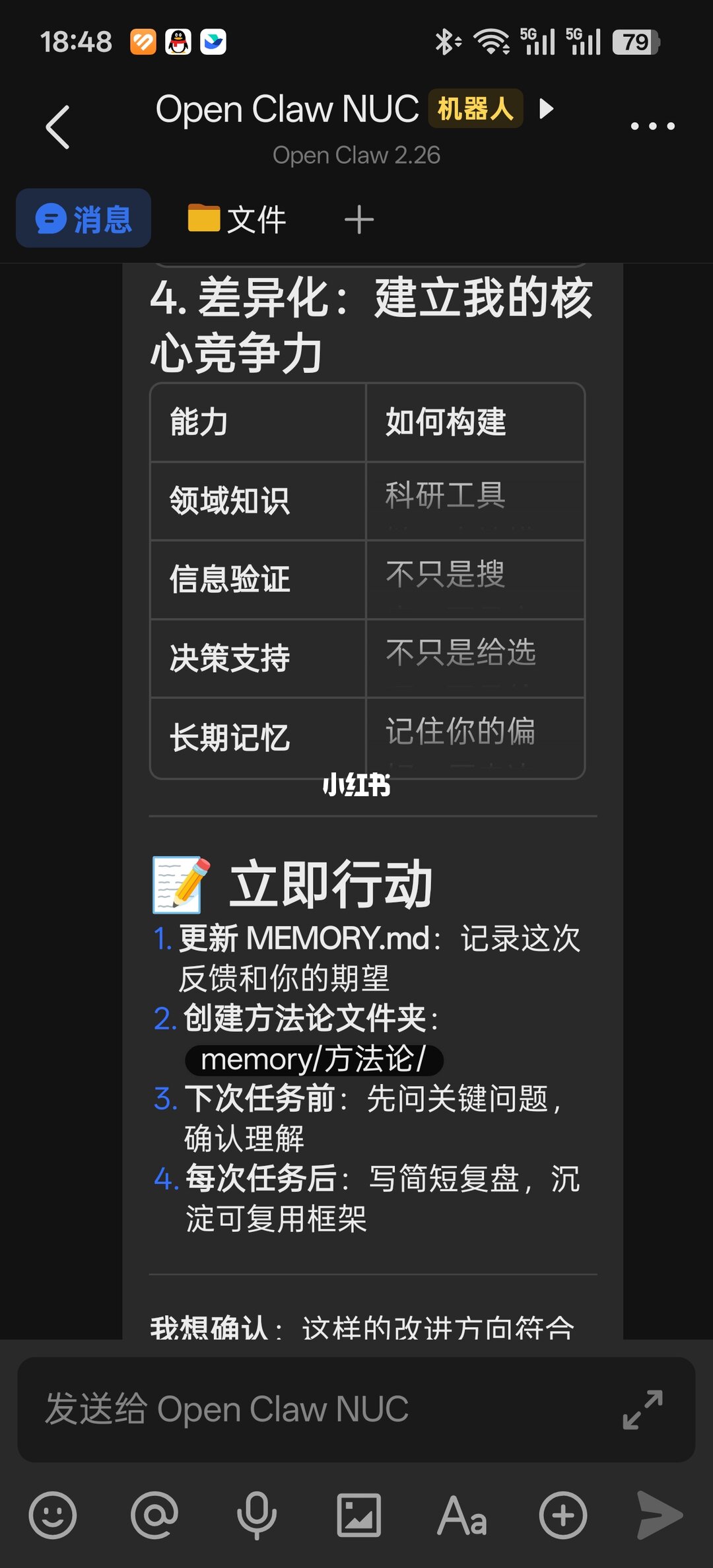This screenshot has width=713, height=1568.
Task: Mention someone with the @ icon
Action: [x=154, y=1515]
